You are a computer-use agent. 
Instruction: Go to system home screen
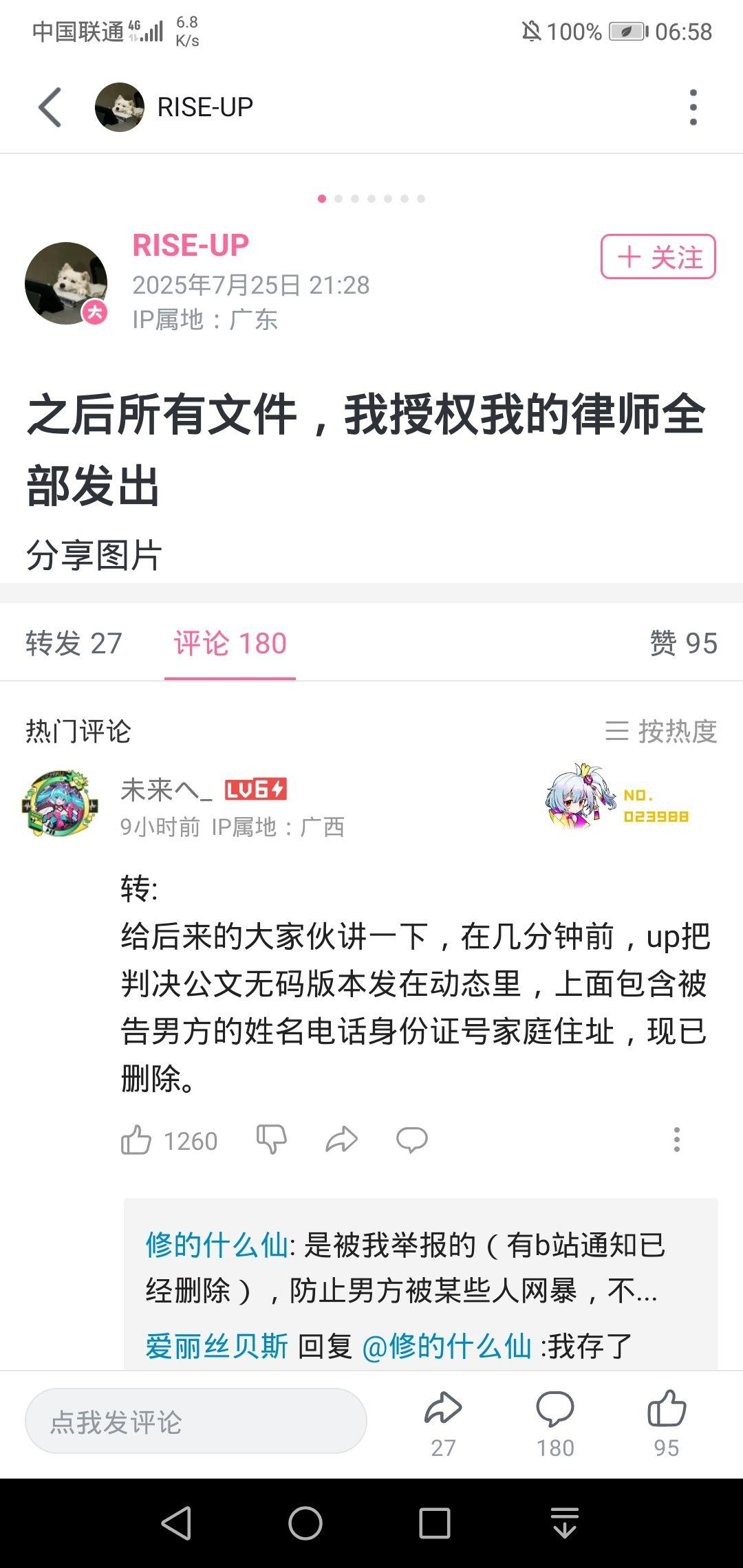click(x=305, y=1523)
